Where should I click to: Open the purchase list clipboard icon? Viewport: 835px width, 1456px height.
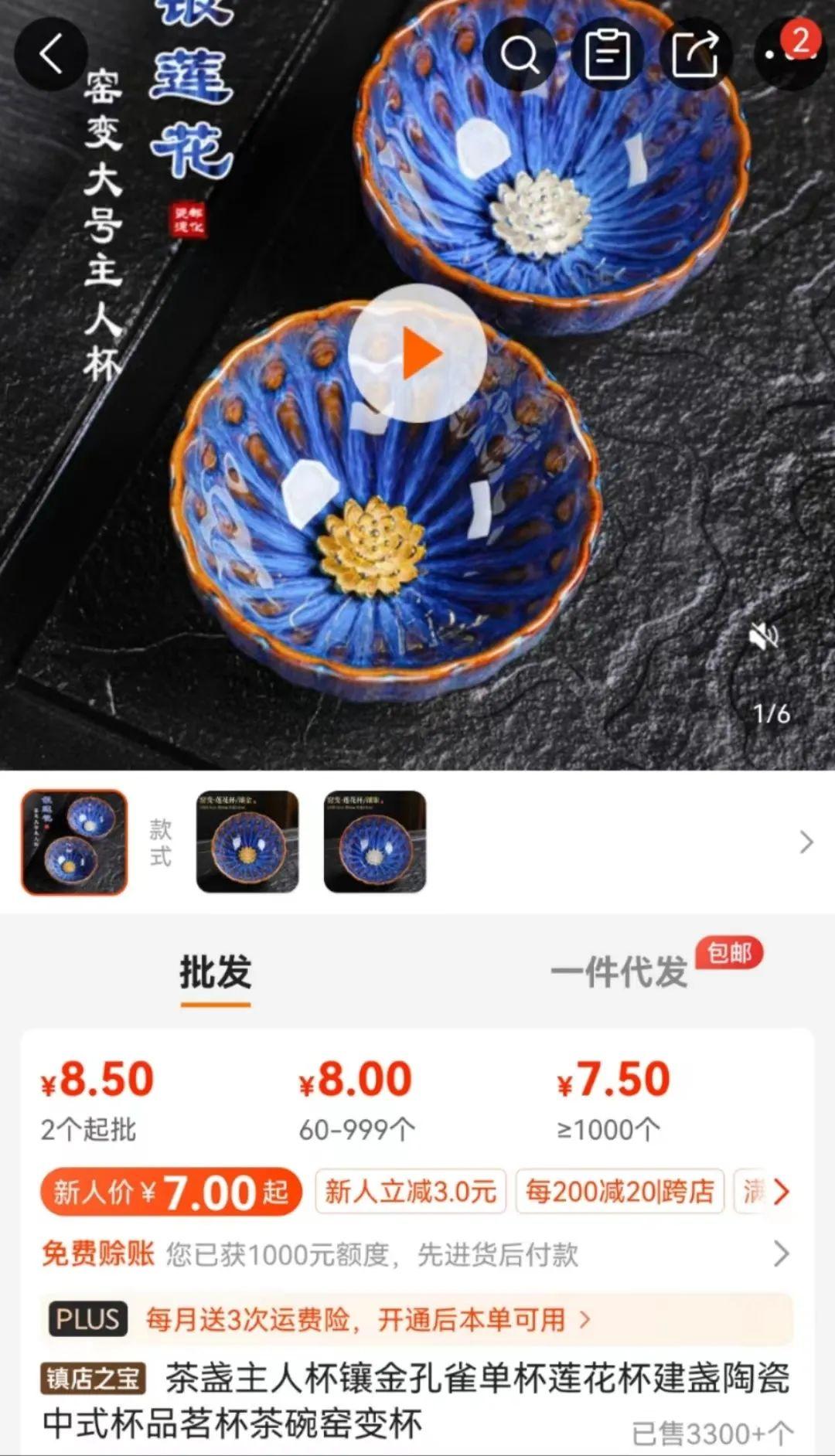[608, 54]
